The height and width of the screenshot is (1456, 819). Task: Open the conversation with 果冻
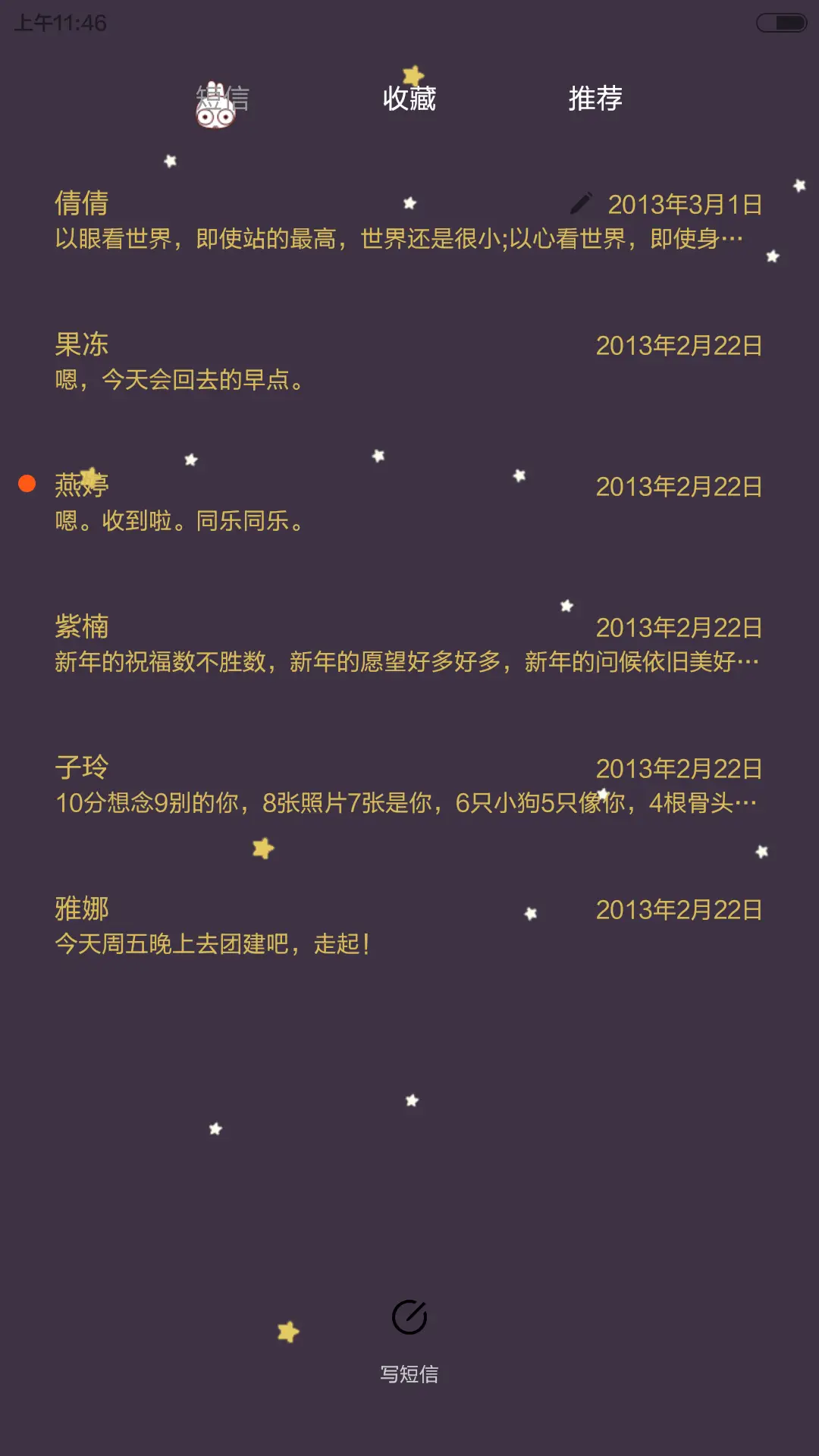pos(303,360)
